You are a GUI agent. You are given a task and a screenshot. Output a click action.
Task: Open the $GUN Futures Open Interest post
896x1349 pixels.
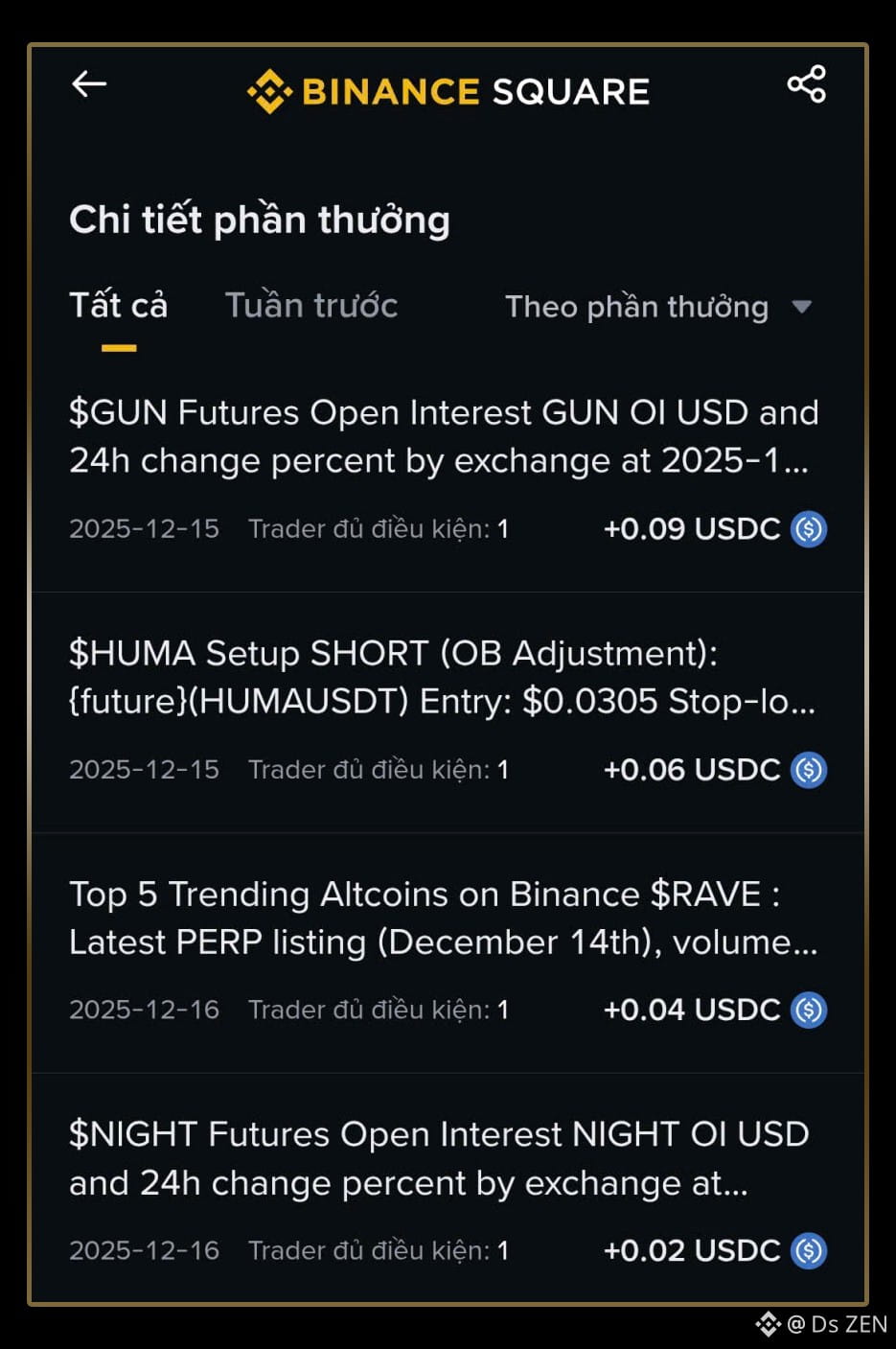coord(443,436)
